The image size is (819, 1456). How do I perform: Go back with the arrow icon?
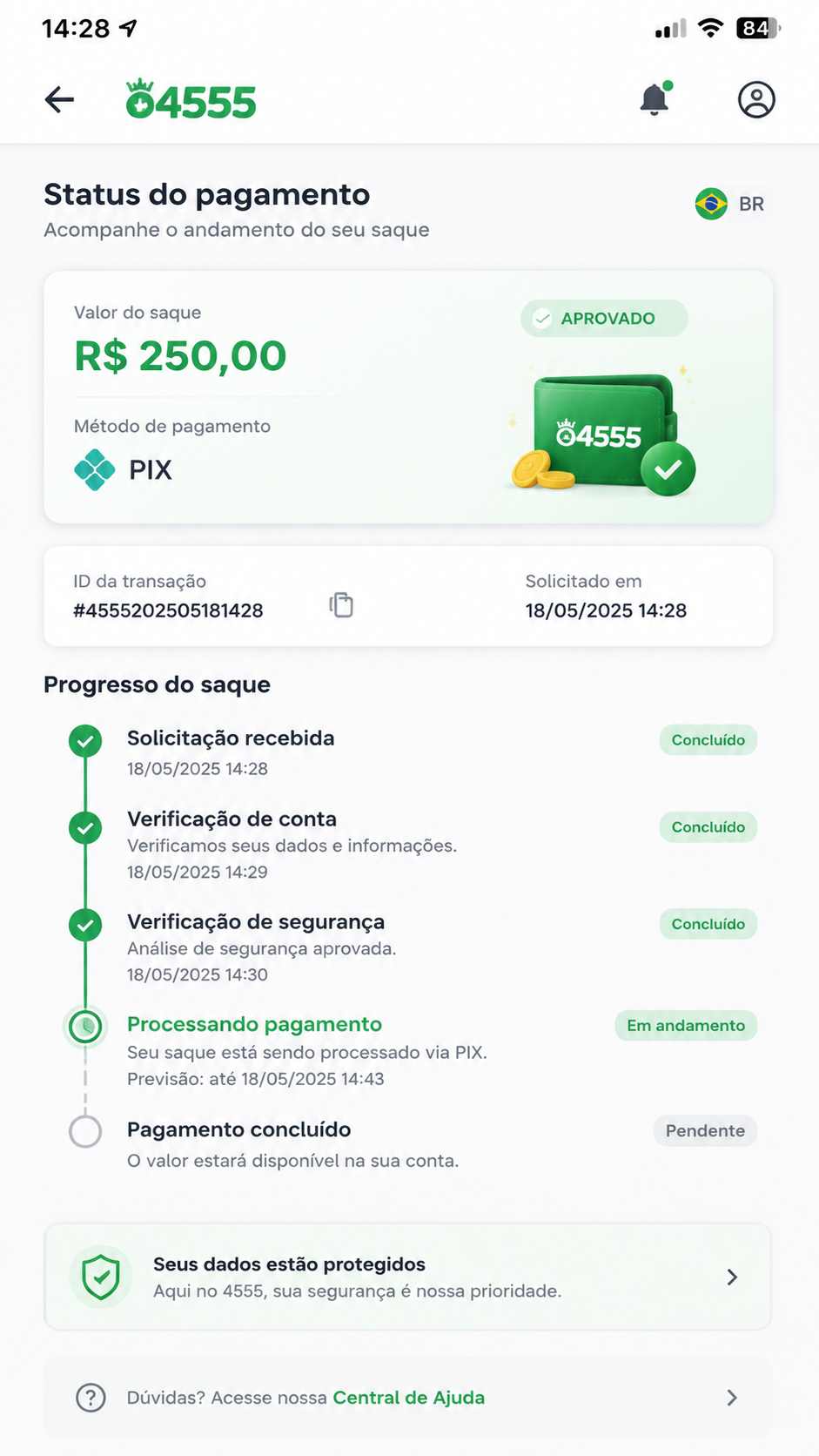(x=59, y=100)
